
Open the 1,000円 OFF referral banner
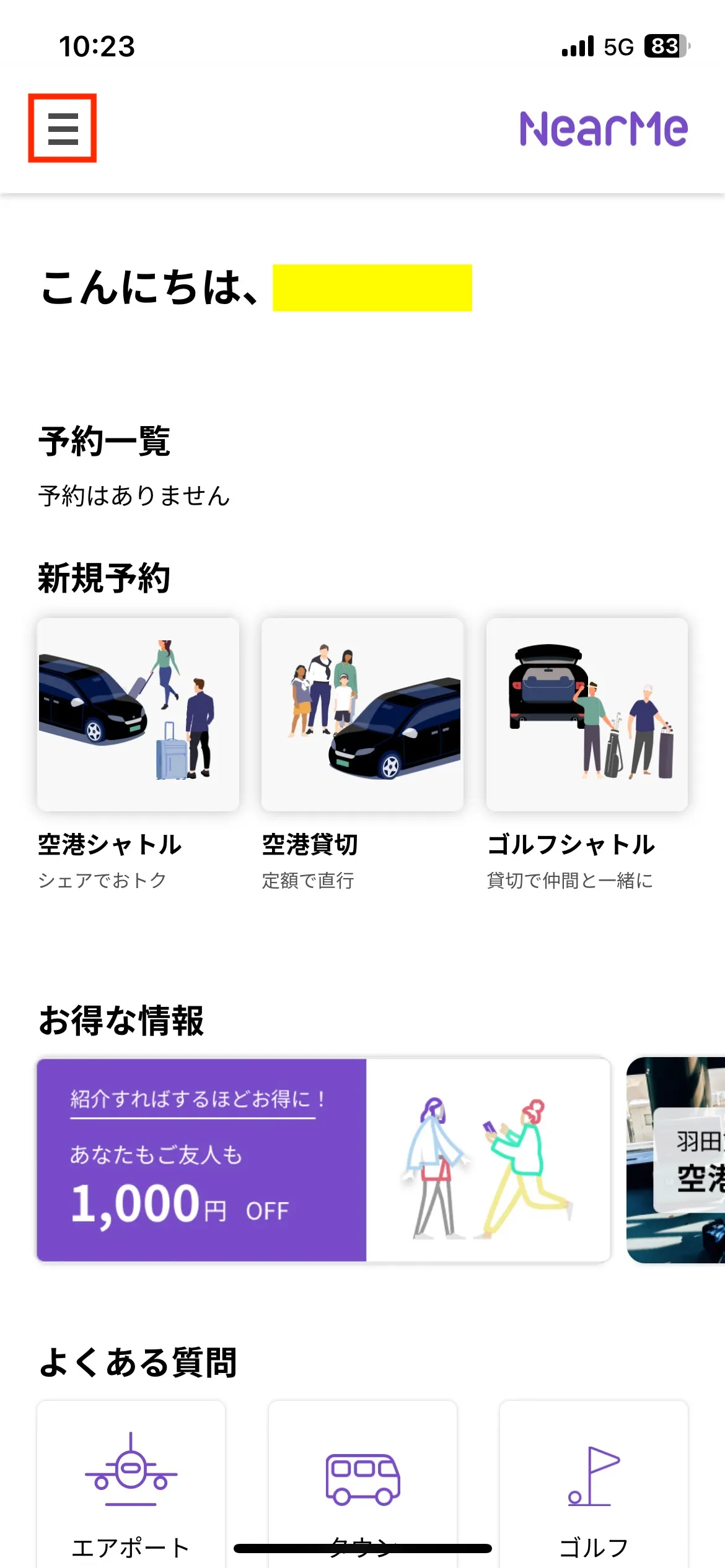323,1160
